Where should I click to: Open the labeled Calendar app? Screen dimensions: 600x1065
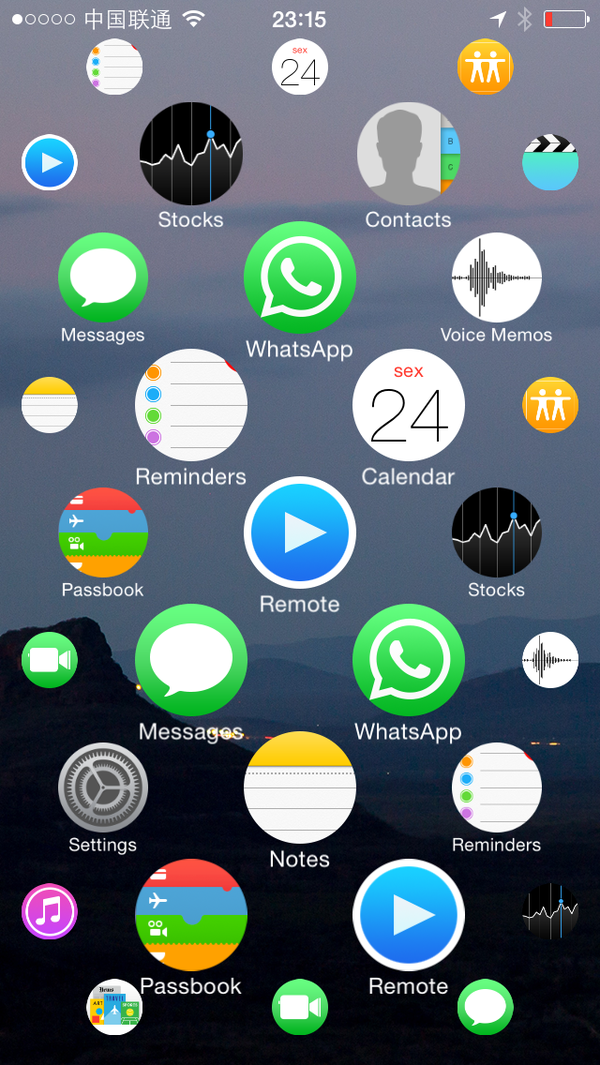tap(408, 405)
